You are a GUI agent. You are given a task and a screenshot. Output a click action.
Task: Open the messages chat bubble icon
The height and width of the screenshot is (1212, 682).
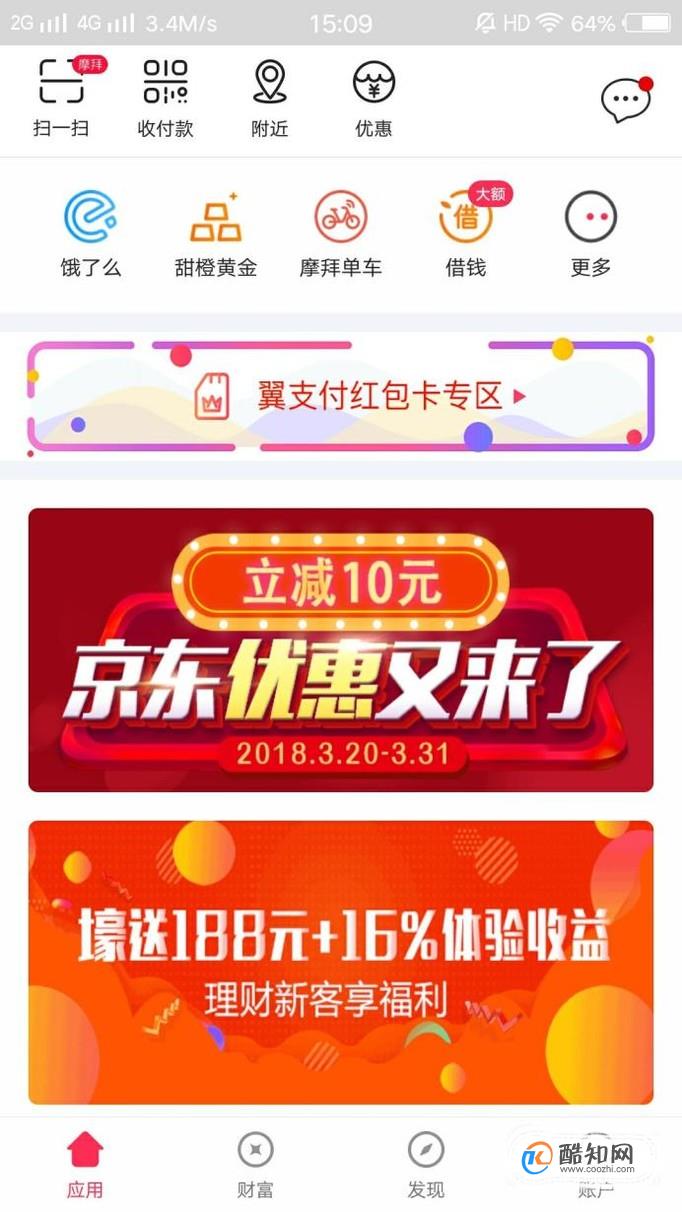pos(626,99)
